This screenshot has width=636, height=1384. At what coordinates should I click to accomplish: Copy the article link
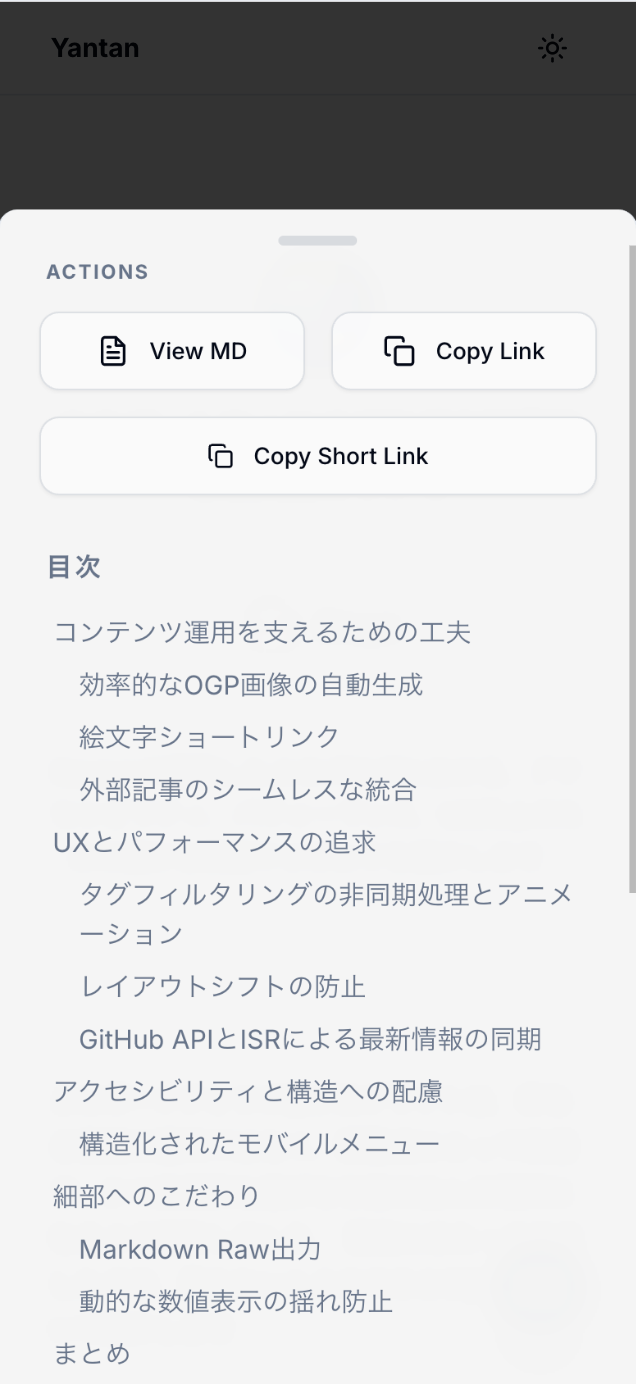click(x=464, y=351)
